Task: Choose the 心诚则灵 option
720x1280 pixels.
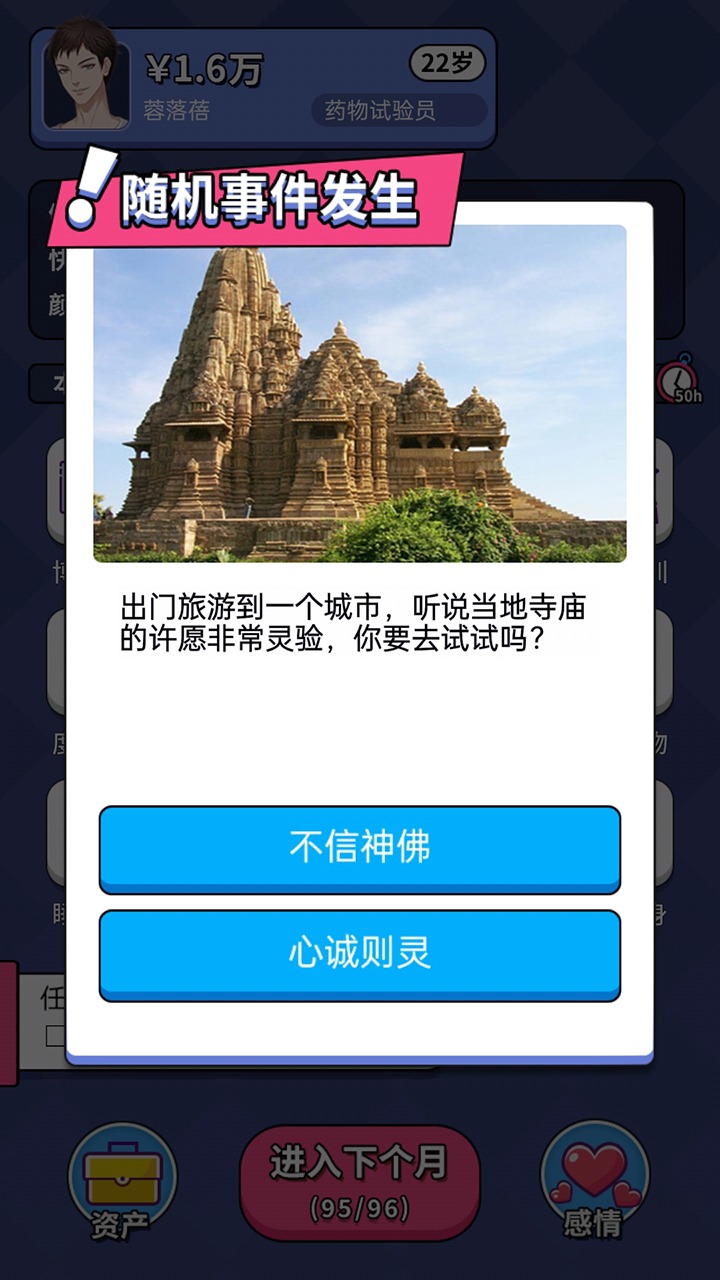Action: (x=358, y=953)
